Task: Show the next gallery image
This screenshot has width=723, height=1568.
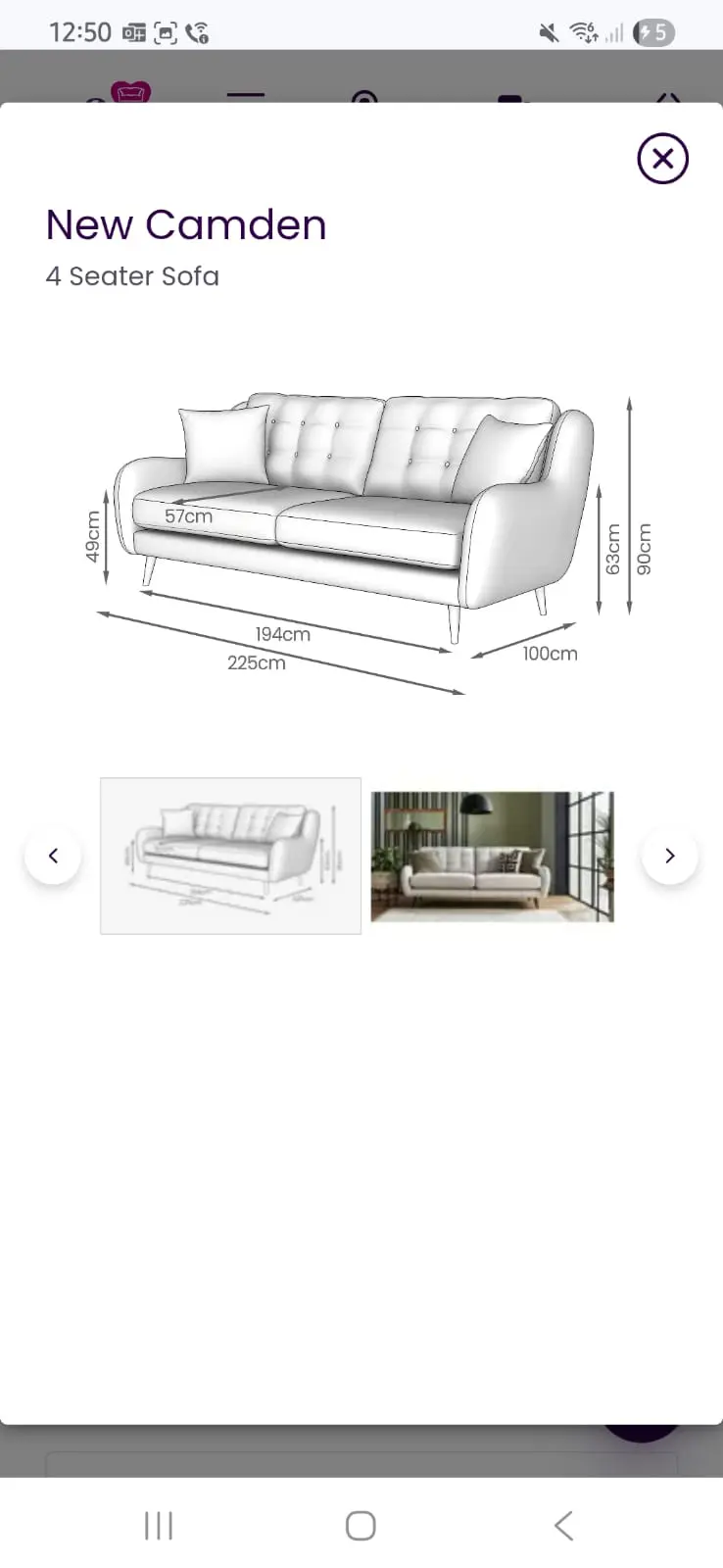Action: click(x=669, y=856)
